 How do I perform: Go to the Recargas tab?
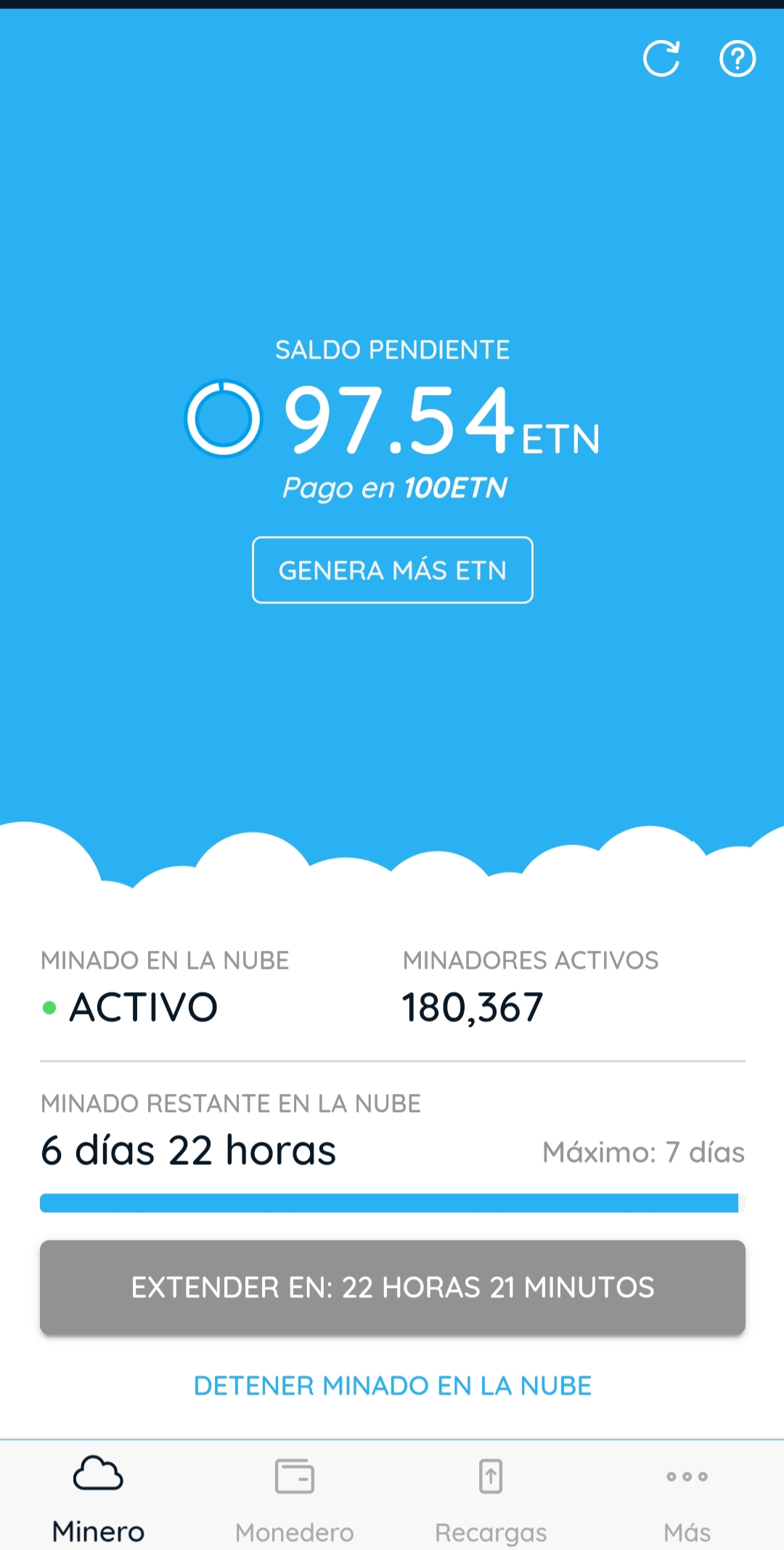click(x=491, y=1499)
